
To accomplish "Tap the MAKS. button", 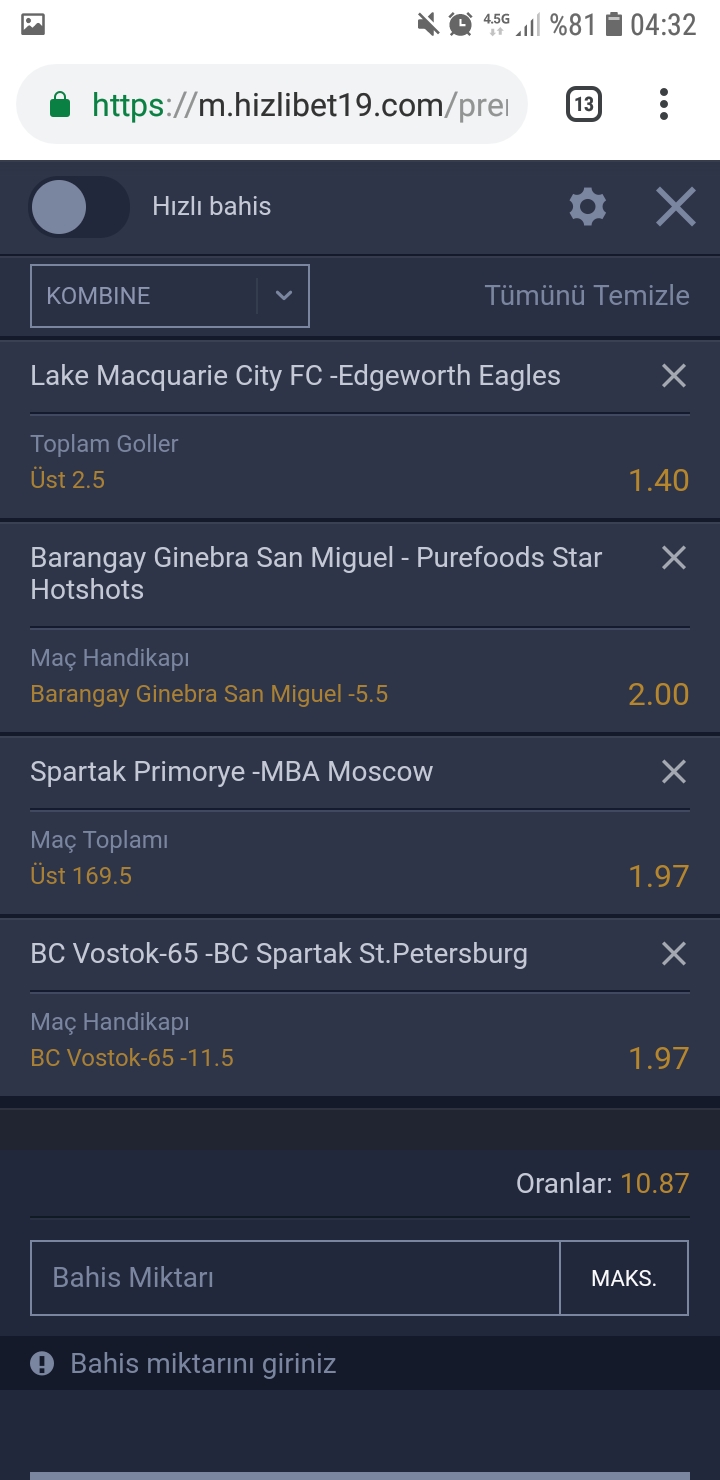I will pyautogui.click(x=624, y=1278).
